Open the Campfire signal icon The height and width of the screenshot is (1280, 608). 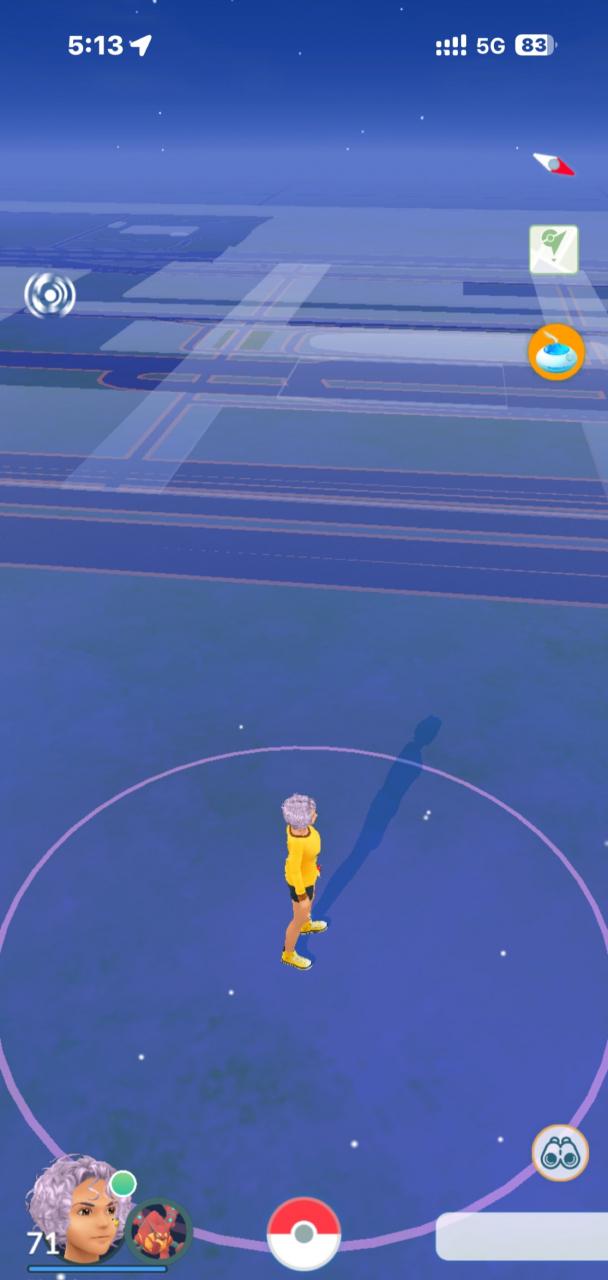click(49, 295)
